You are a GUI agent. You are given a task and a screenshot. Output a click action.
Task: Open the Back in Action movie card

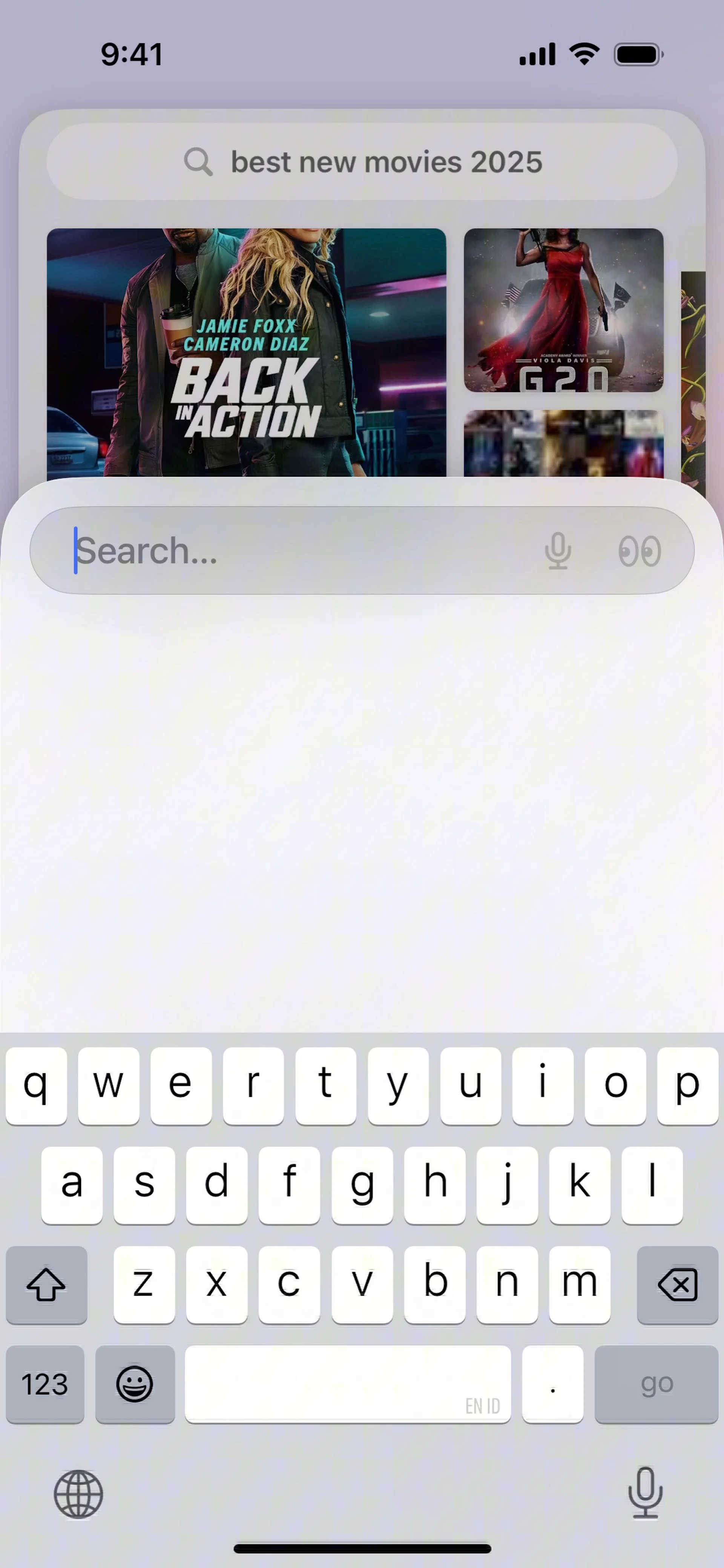click(246, 353)
